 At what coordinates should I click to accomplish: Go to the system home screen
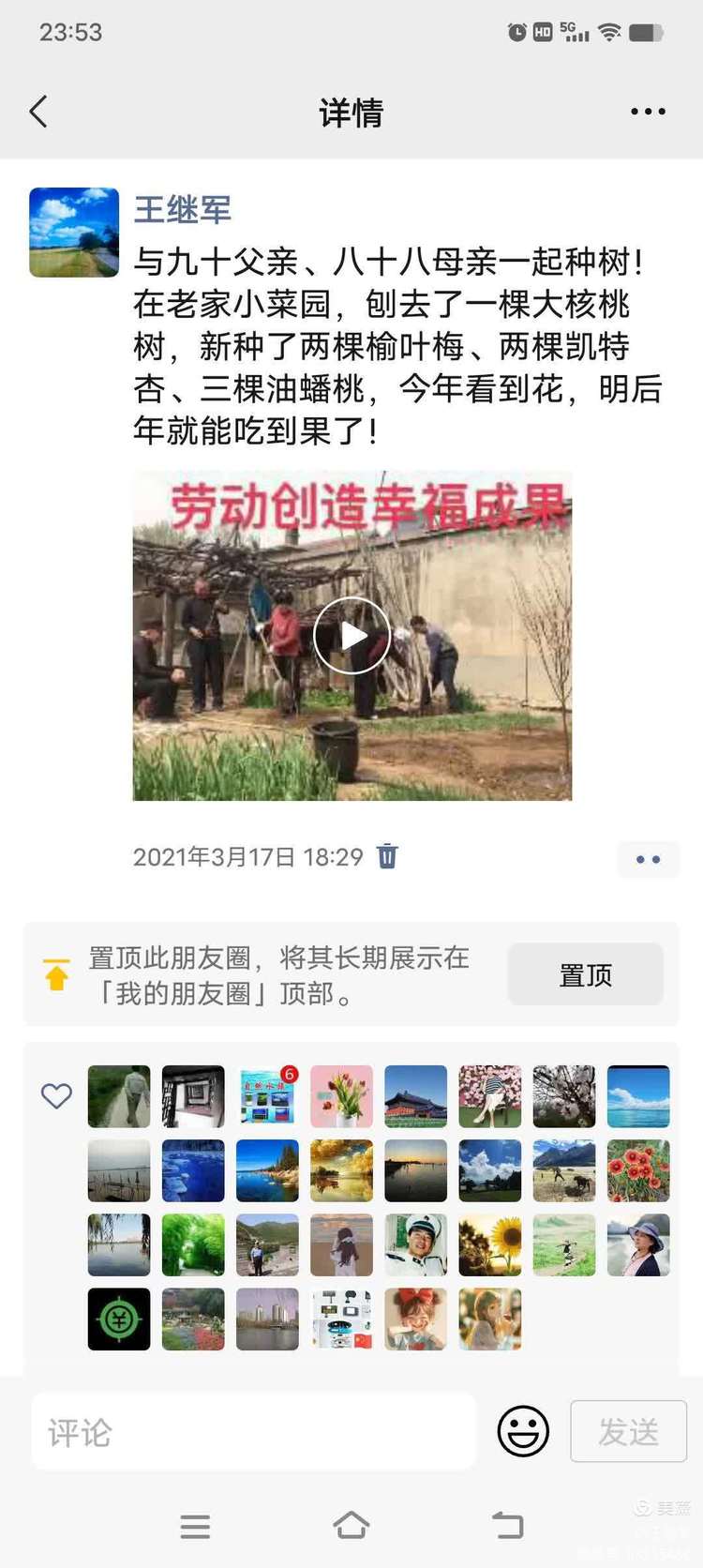tap(351, 1526)
